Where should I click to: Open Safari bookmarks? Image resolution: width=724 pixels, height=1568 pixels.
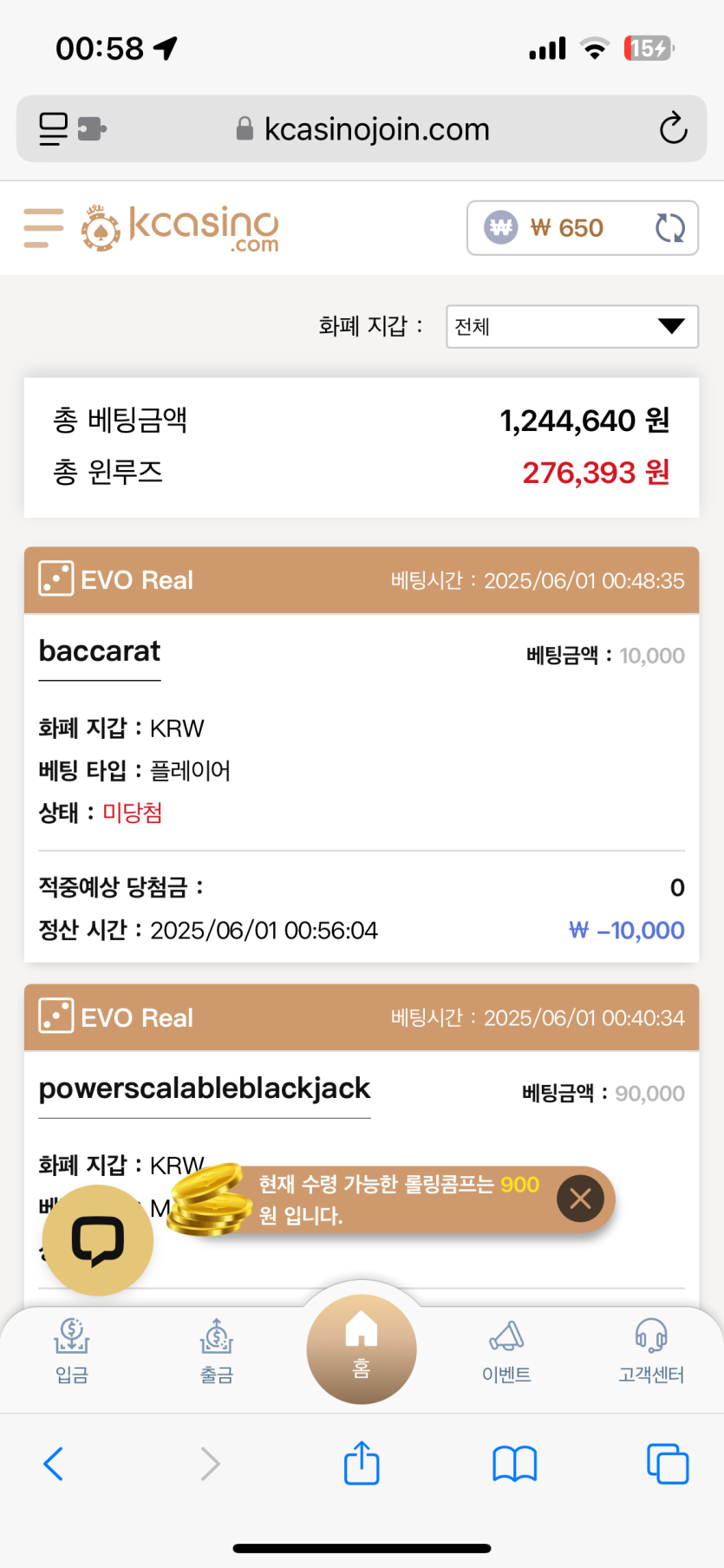514,1464
